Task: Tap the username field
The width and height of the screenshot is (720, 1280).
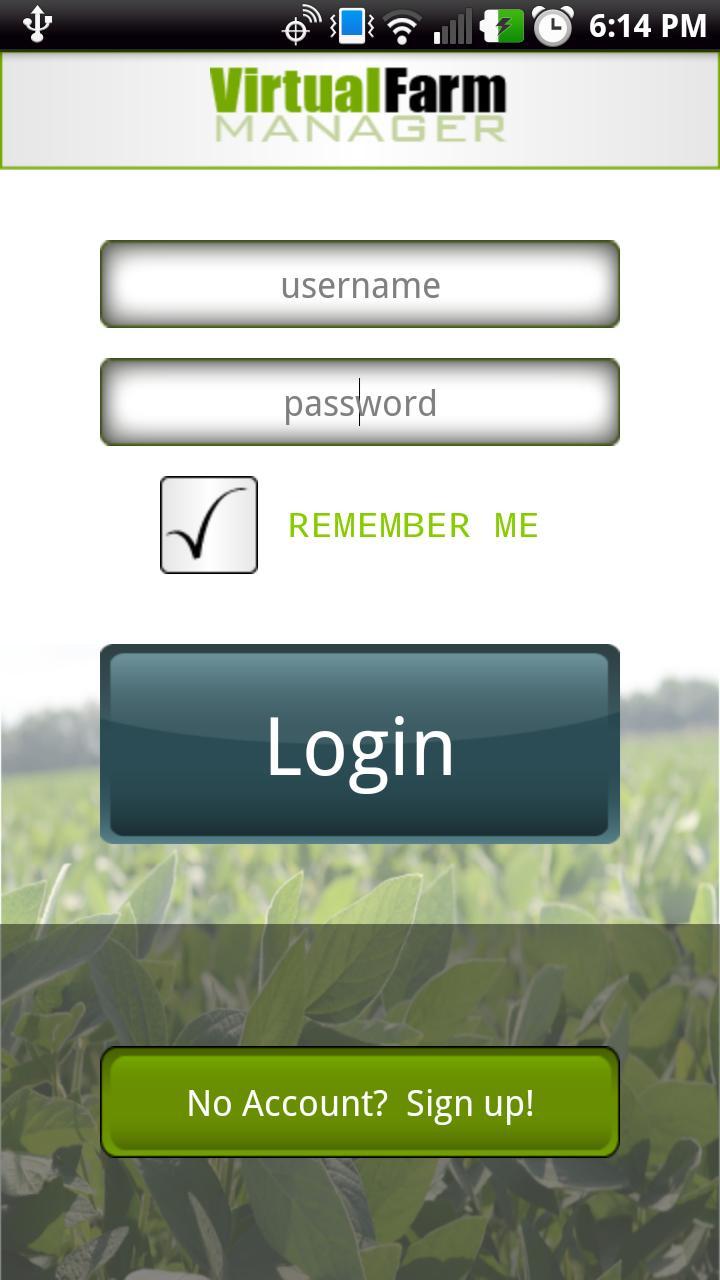Action: (x=360, y=285)
